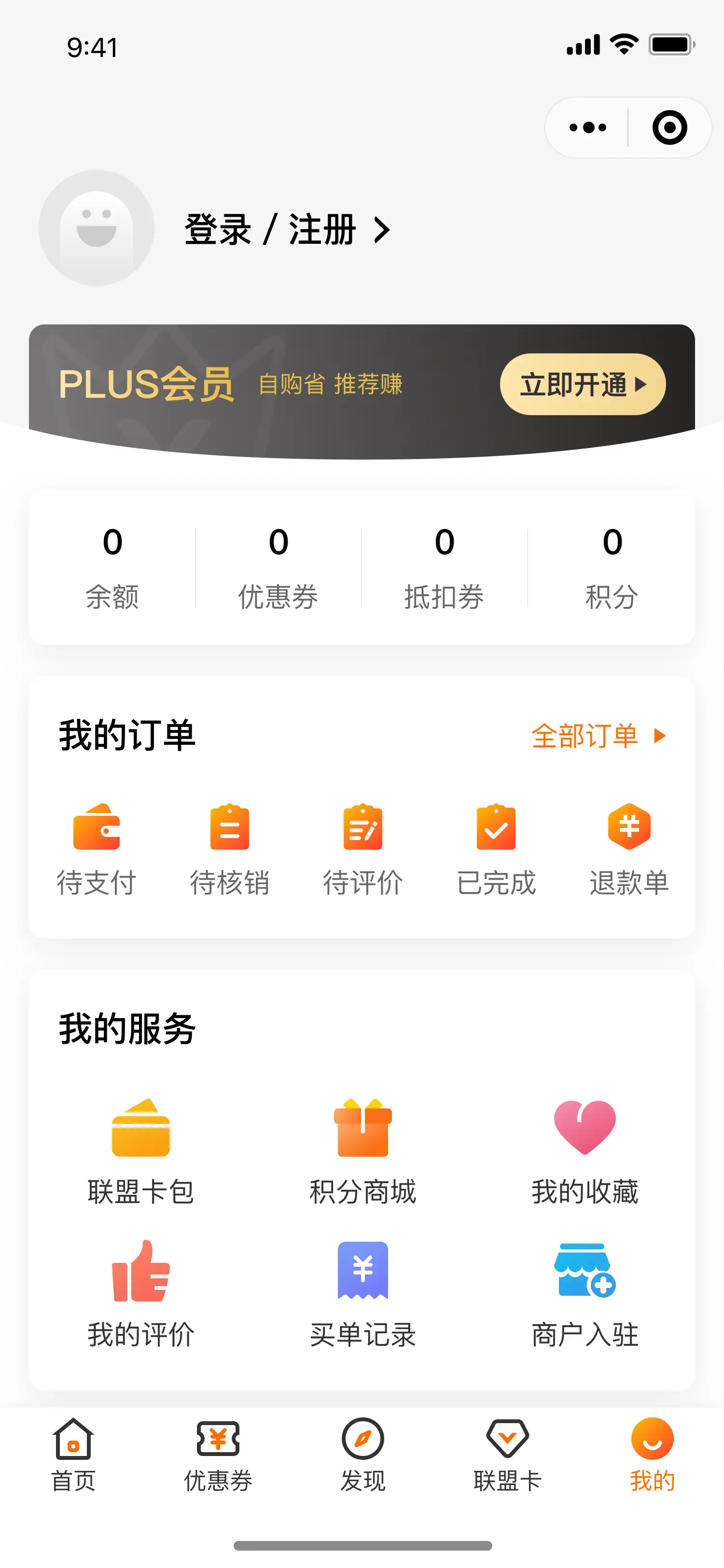Open 联盟卡包 card wallet
The height and width of the screenshot is (1568, 724).
140,1152
